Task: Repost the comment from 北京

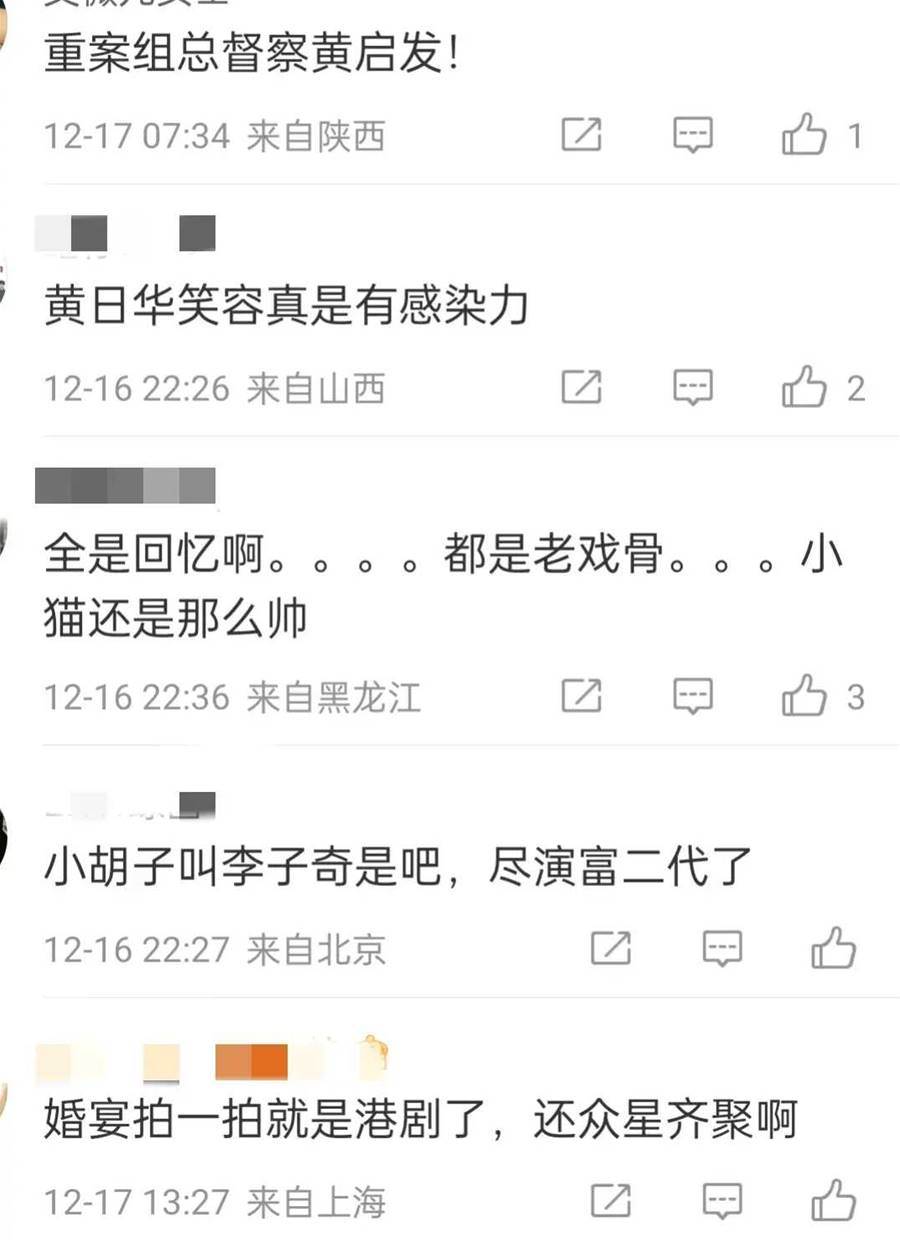Action: pos(610,948)
